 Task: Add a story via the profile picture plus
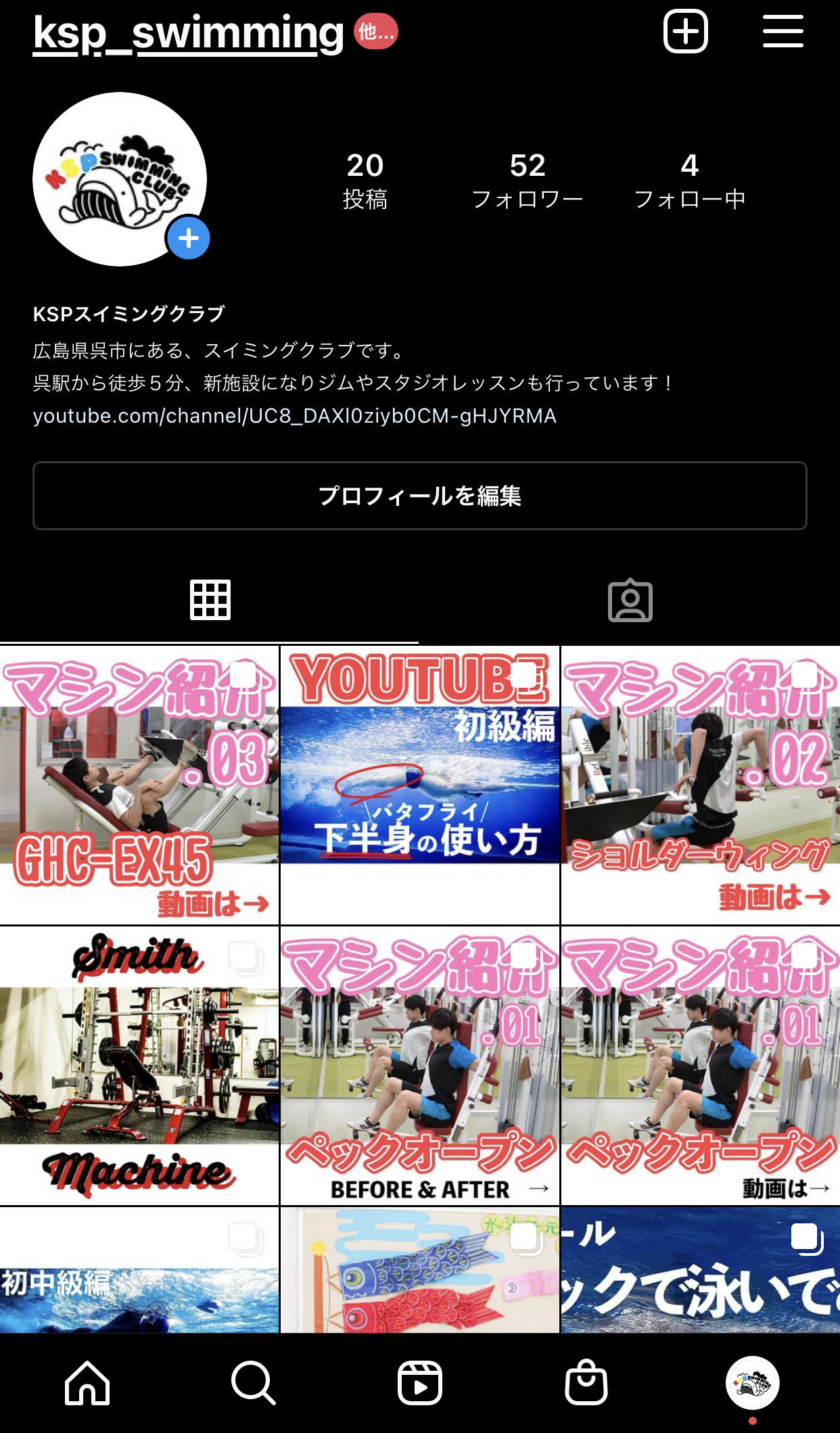(x=188, y=238)
